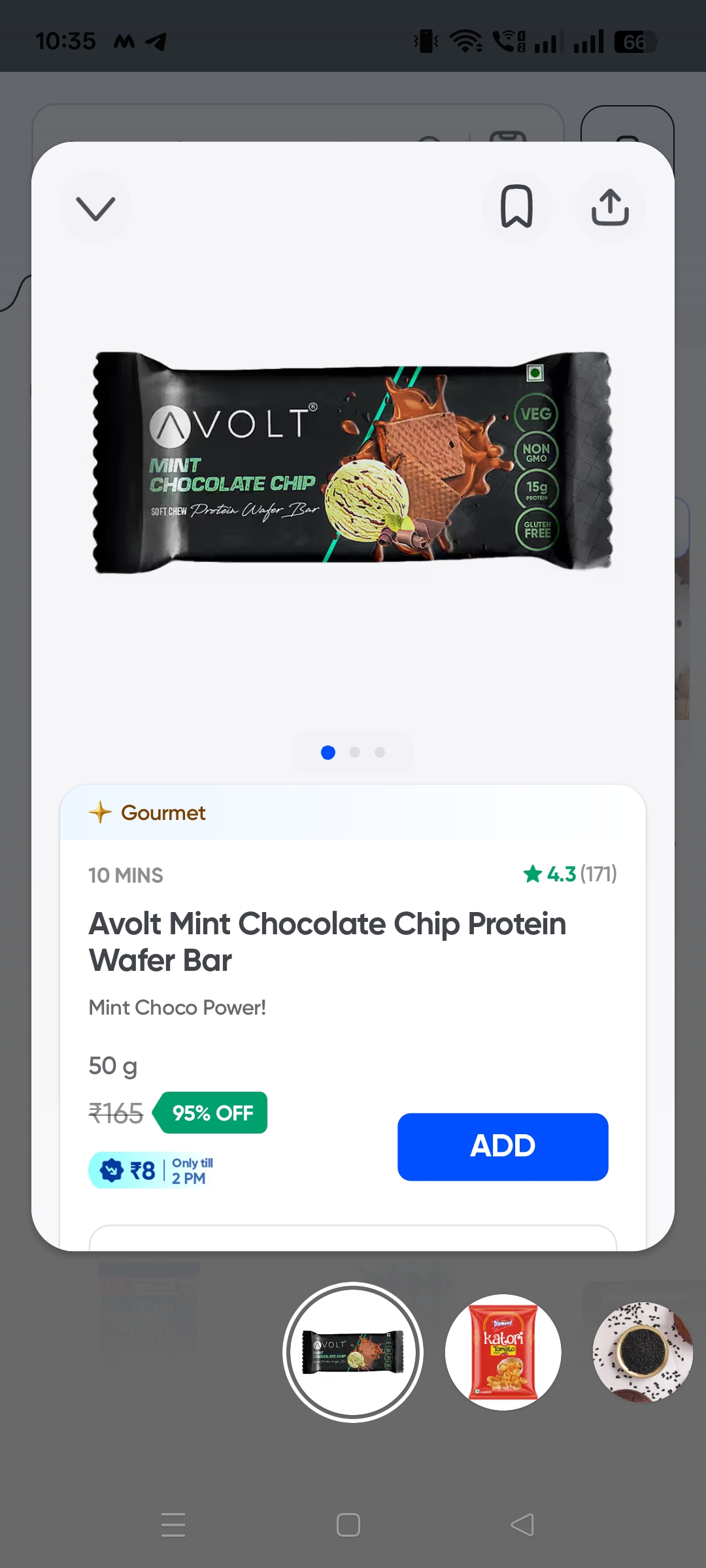This screenshot has height=1568, width=706.
Task: Select the second carousel dot indicator
Action: tap(356, 753)
